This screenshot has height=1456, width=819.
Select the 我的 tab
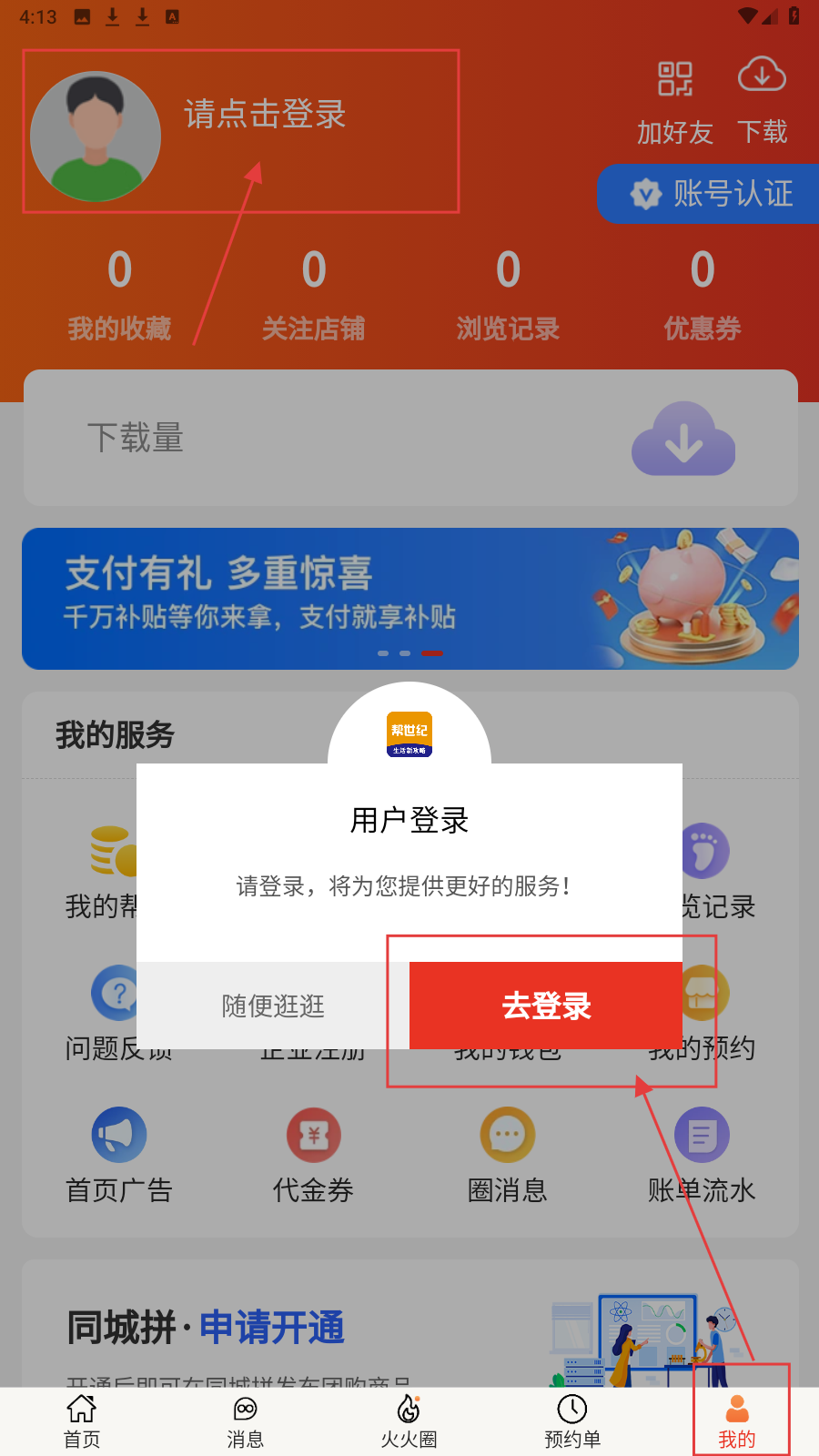coord(737,1421)
